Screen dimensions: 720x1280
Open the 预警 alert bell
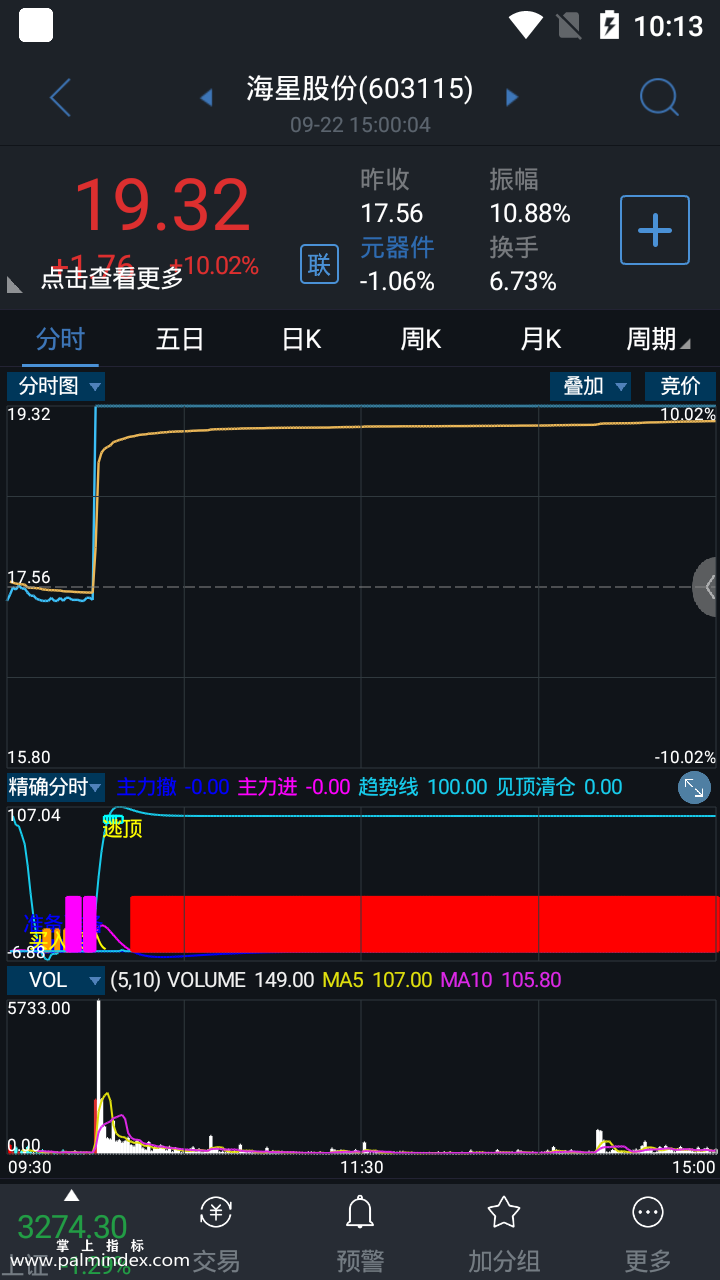[360, 1232]
